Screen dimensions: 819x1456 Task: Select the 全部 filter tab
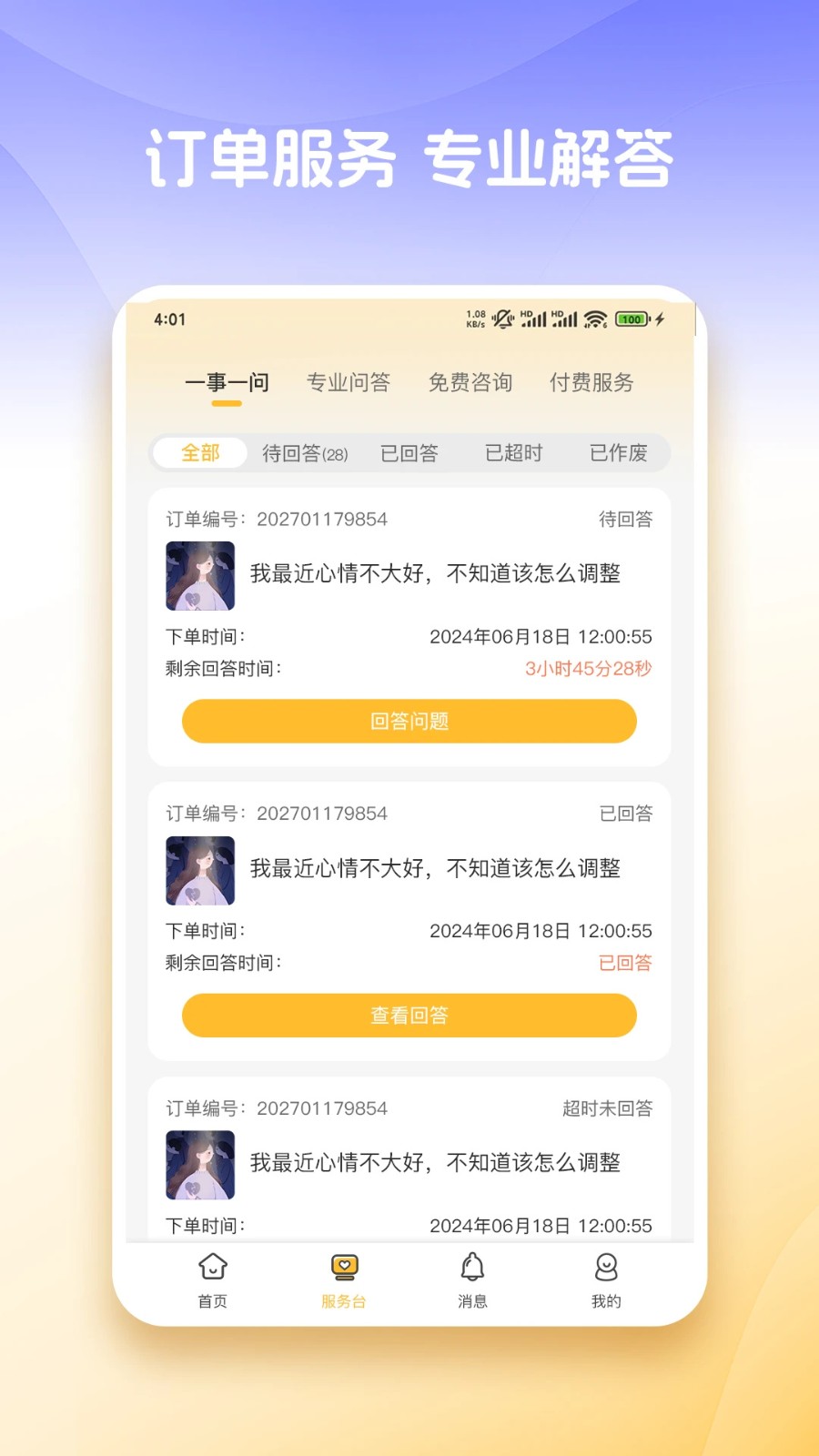pos(199,452)
